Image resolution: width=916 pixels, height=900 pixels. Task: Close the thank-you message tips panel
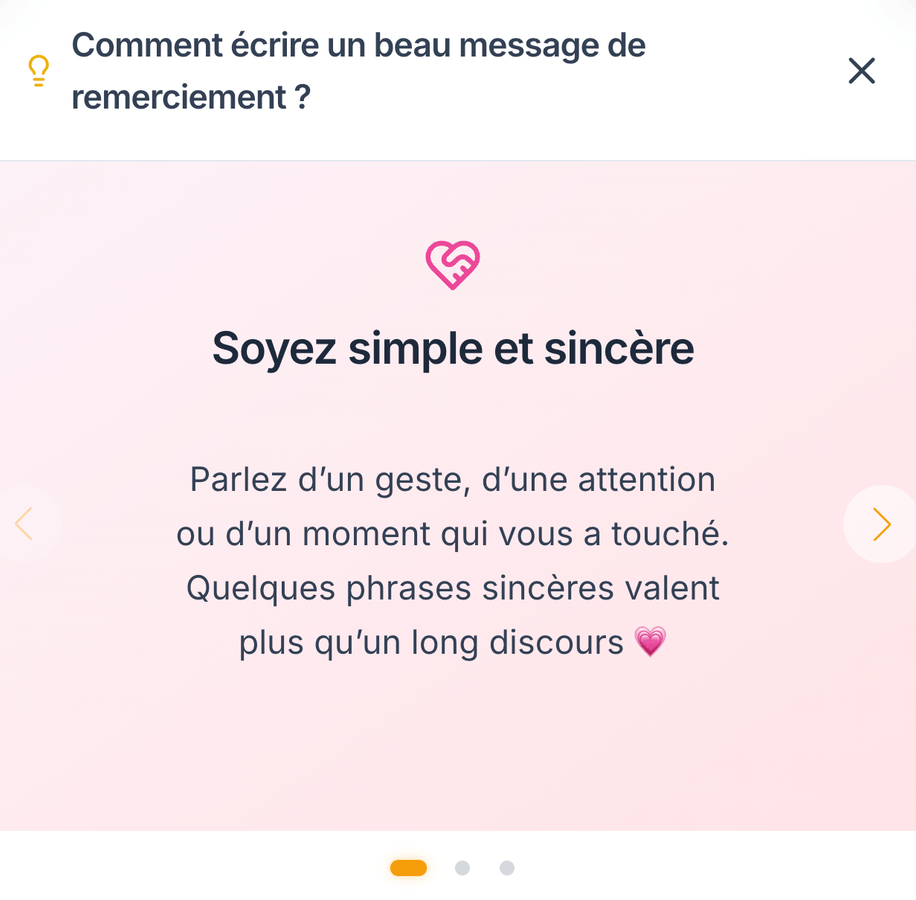861,71
